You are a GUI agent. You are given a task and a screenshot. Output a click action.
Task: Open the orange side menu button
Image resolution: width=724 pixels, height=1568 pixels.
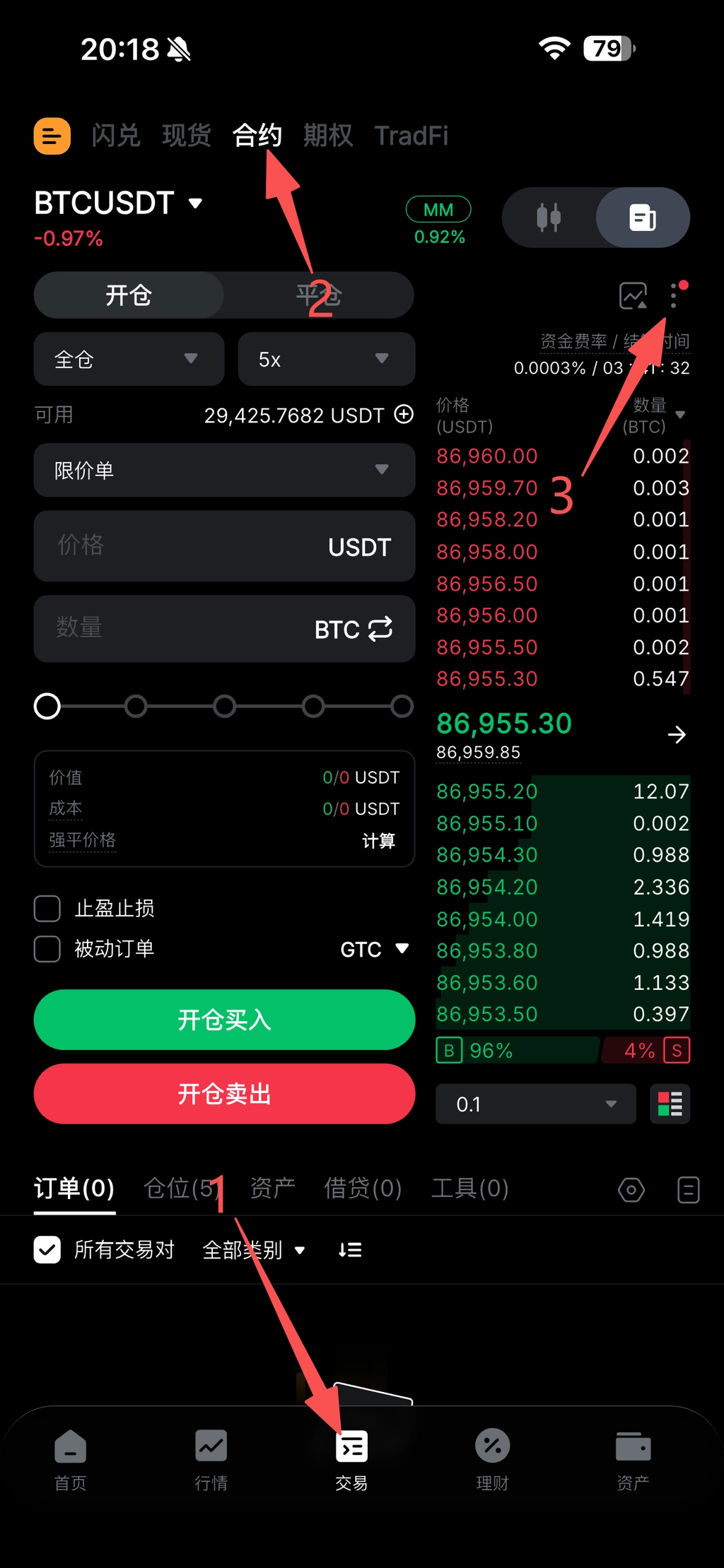click(52, 136)
